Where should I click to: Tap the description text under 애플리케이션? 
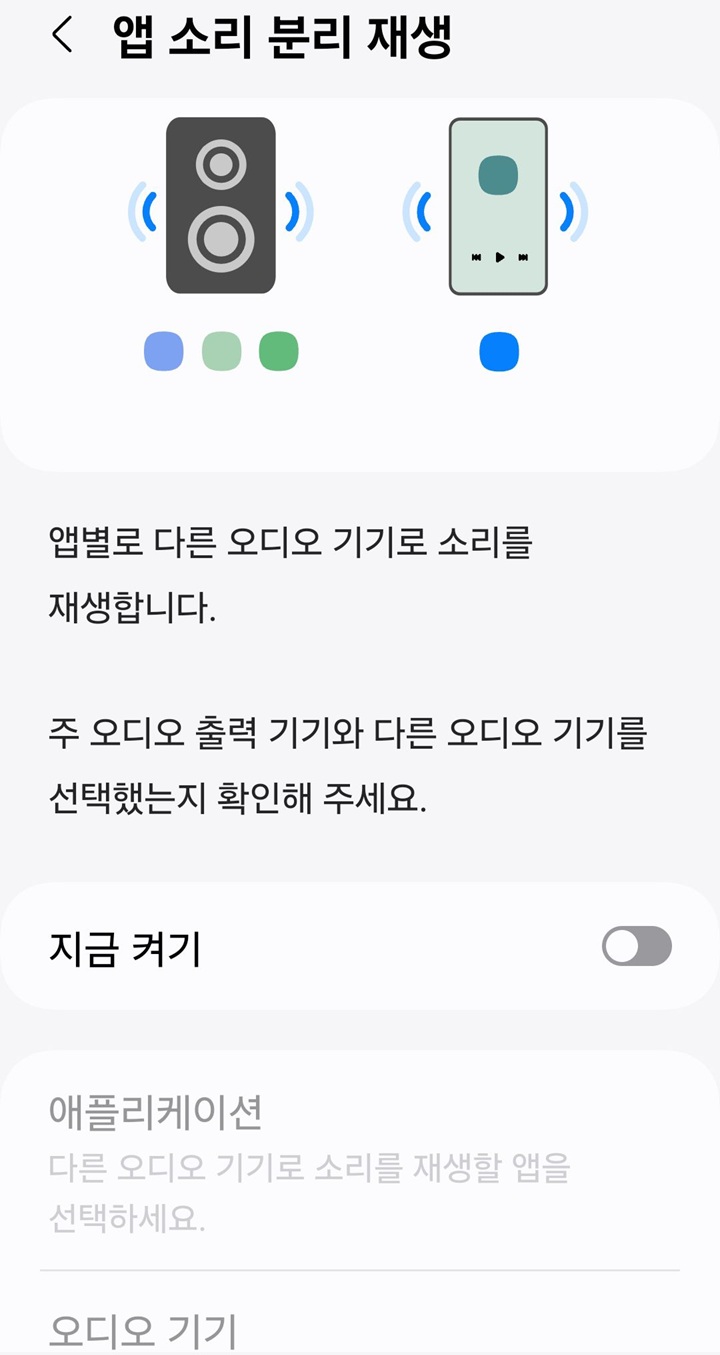(x=309, y=1195)
